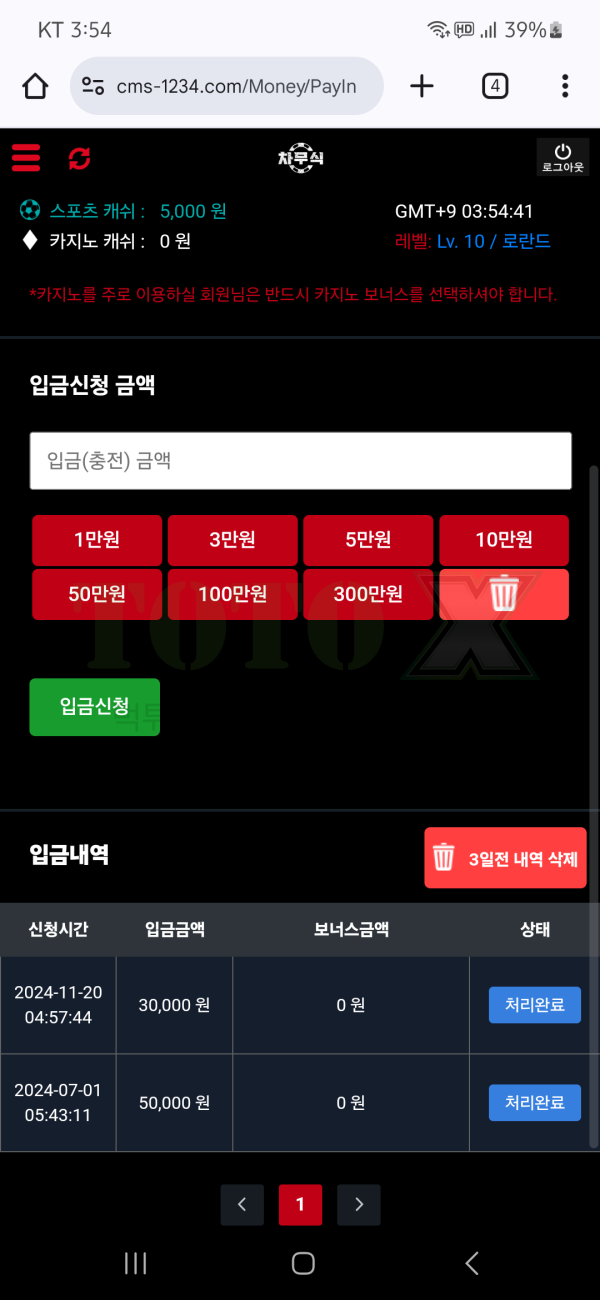Viewport: 600px width, 1300px height.
Task: Focus the 입금(충전) 금액 input field
Action: click(300, 461)
